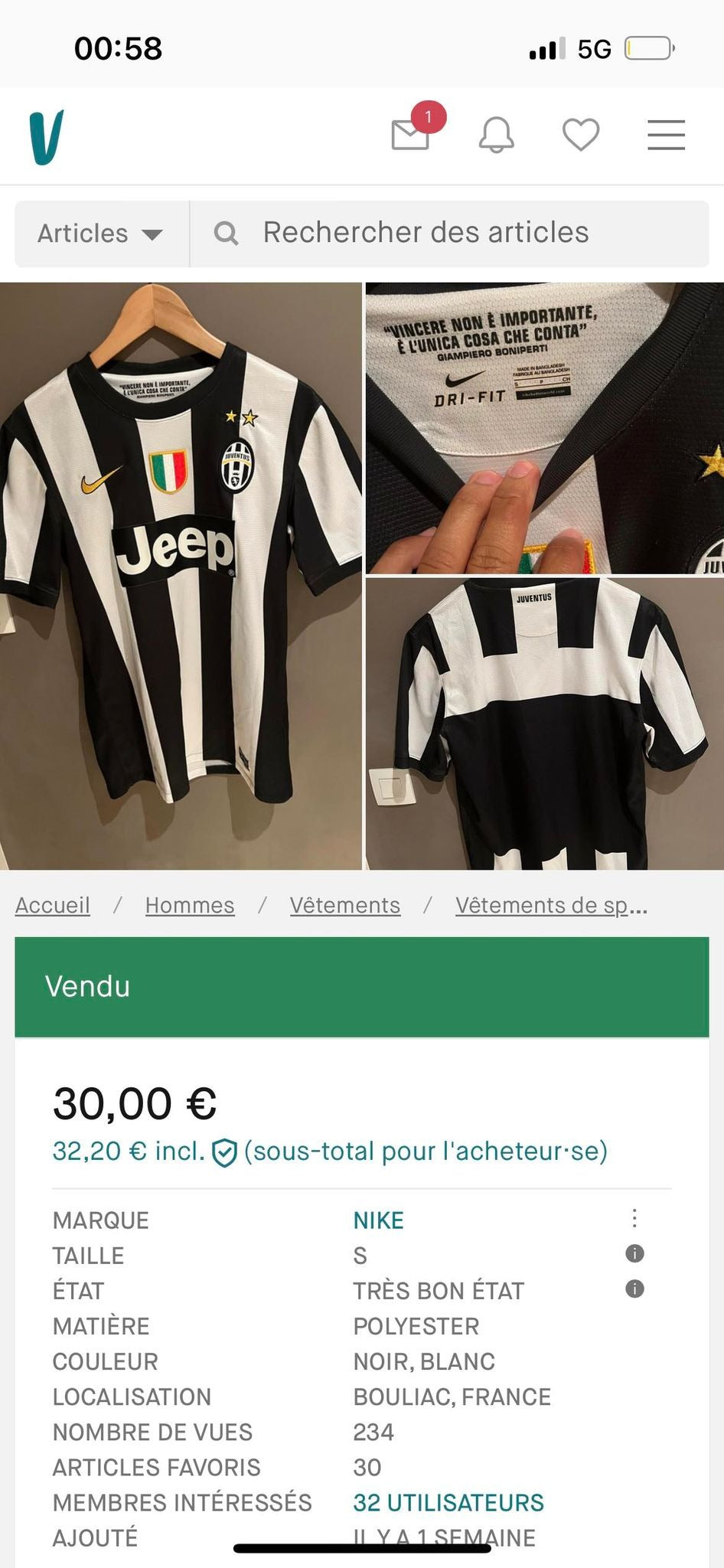Open the notifications bell

pos(497,136)
